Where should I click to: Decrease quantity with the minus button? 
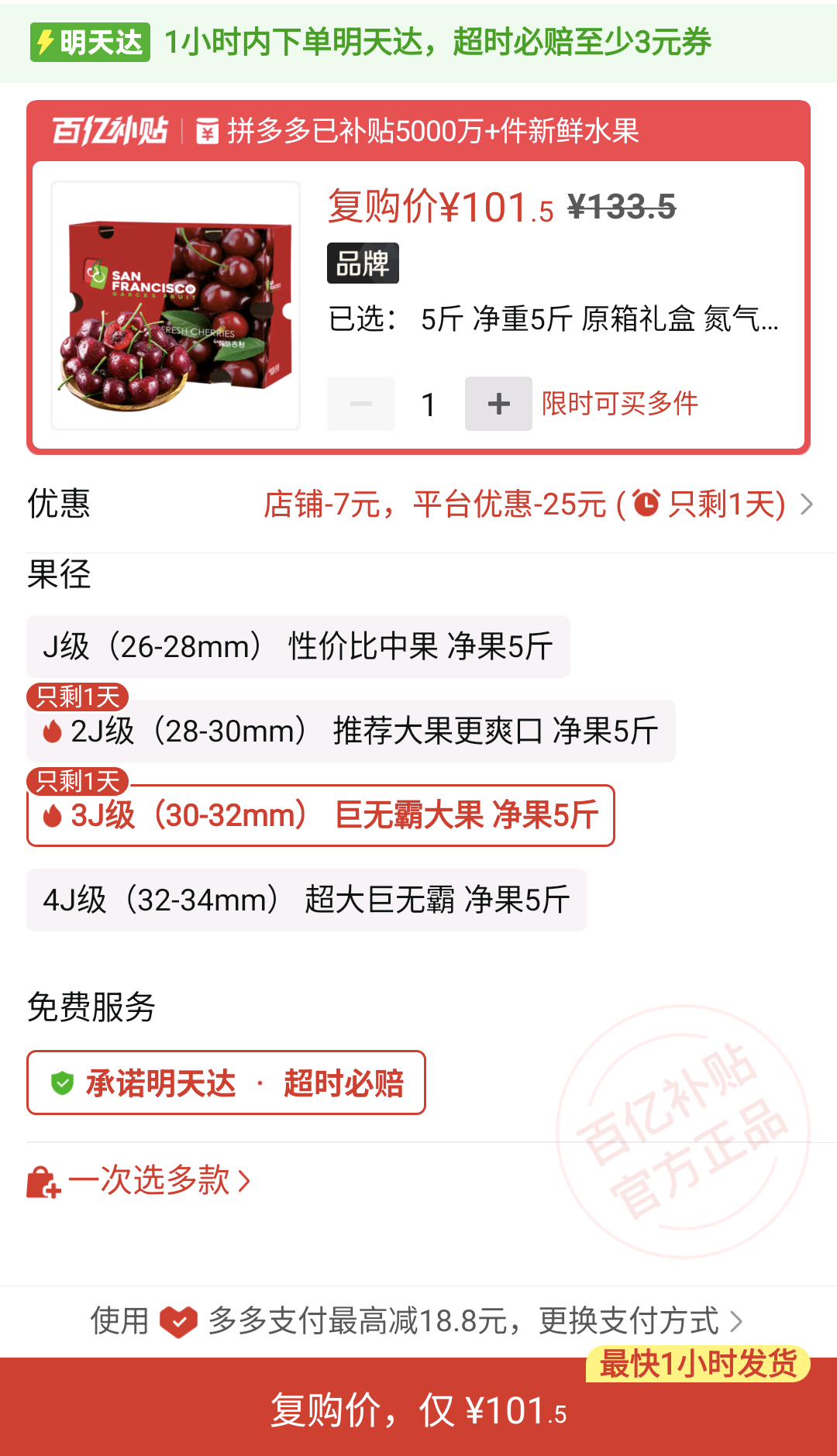(x=360, y=404)
